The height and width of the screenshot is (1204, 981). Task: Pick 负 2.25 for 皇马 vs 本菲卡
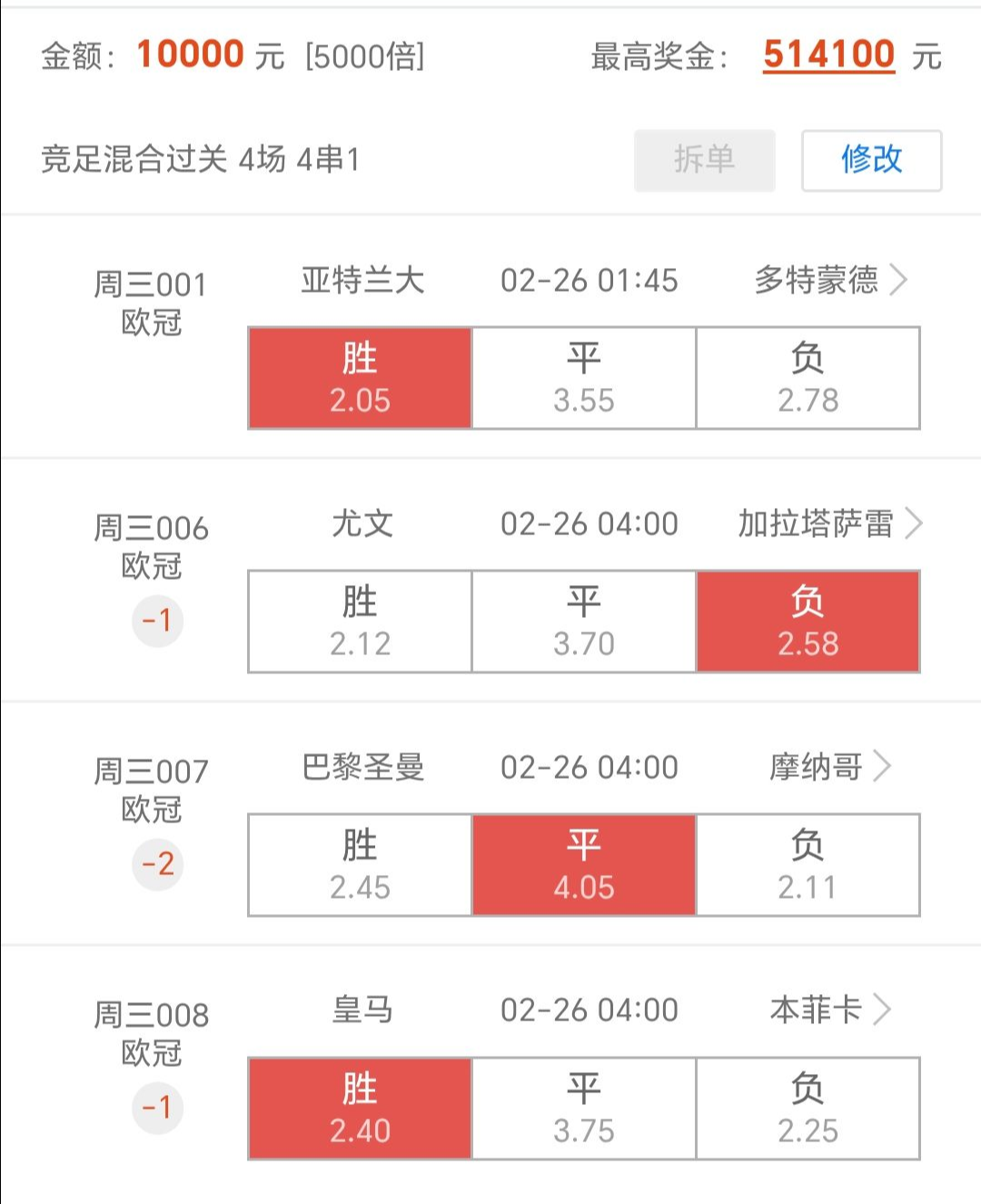[x=808, y=1109]
